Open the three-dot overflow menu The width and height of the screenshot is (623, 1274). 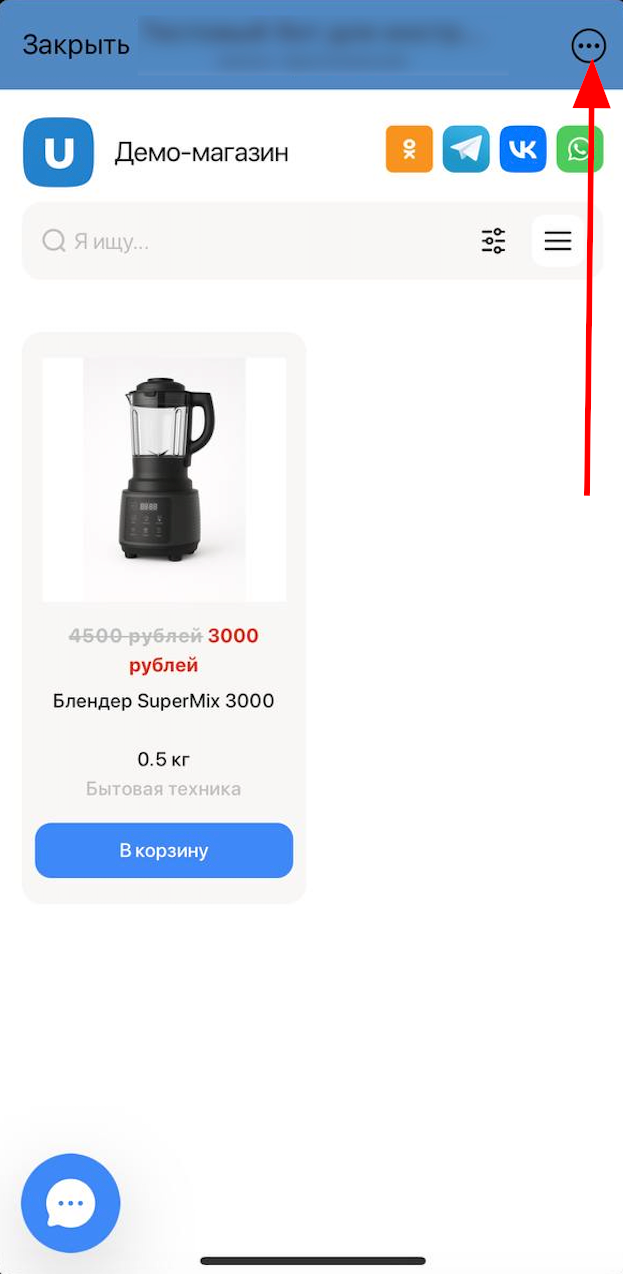pyautogui.click(x=588, y=46)
